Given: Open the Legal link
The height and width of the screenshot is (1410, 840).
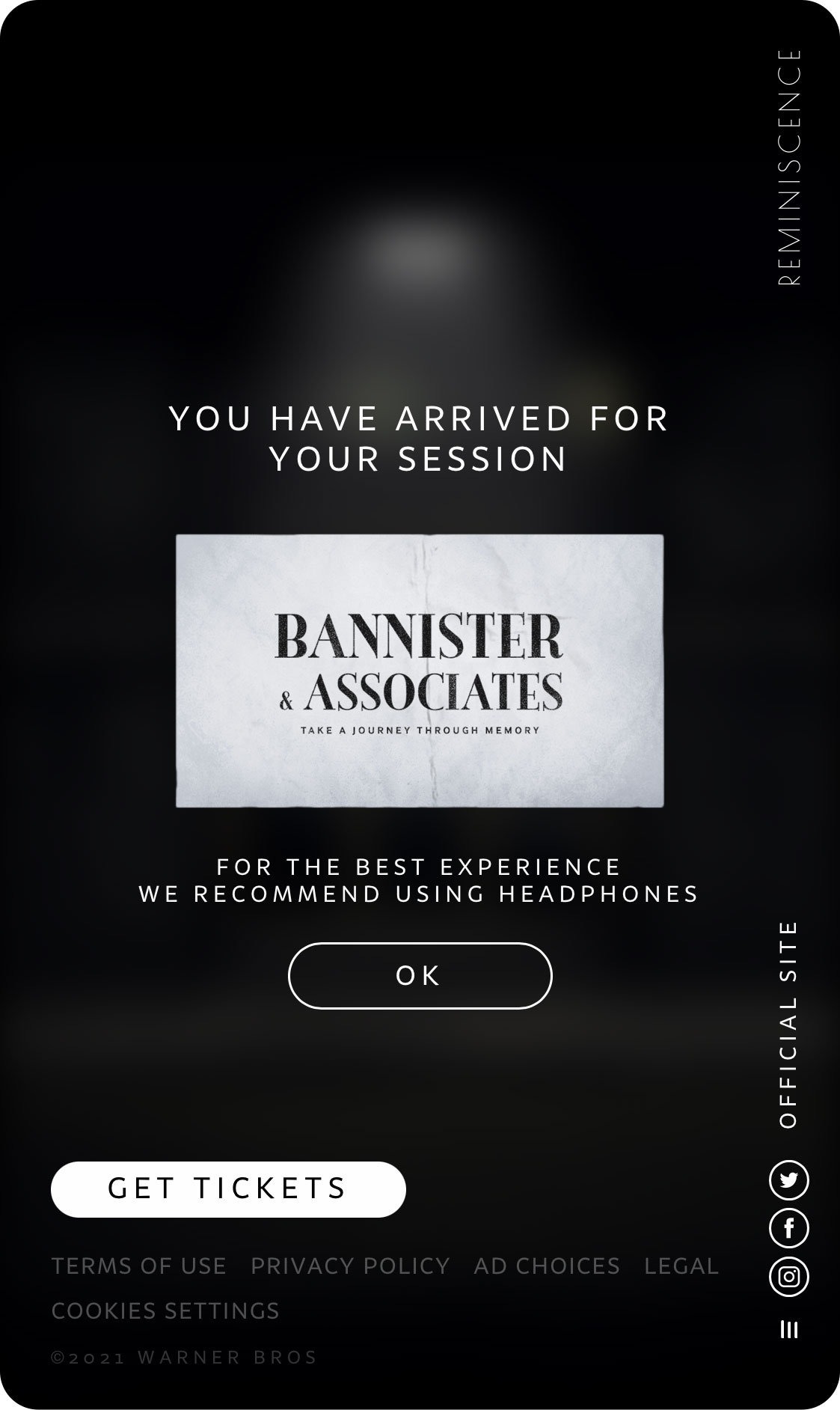Looking at the screenshot, I should coord(681,1266).
